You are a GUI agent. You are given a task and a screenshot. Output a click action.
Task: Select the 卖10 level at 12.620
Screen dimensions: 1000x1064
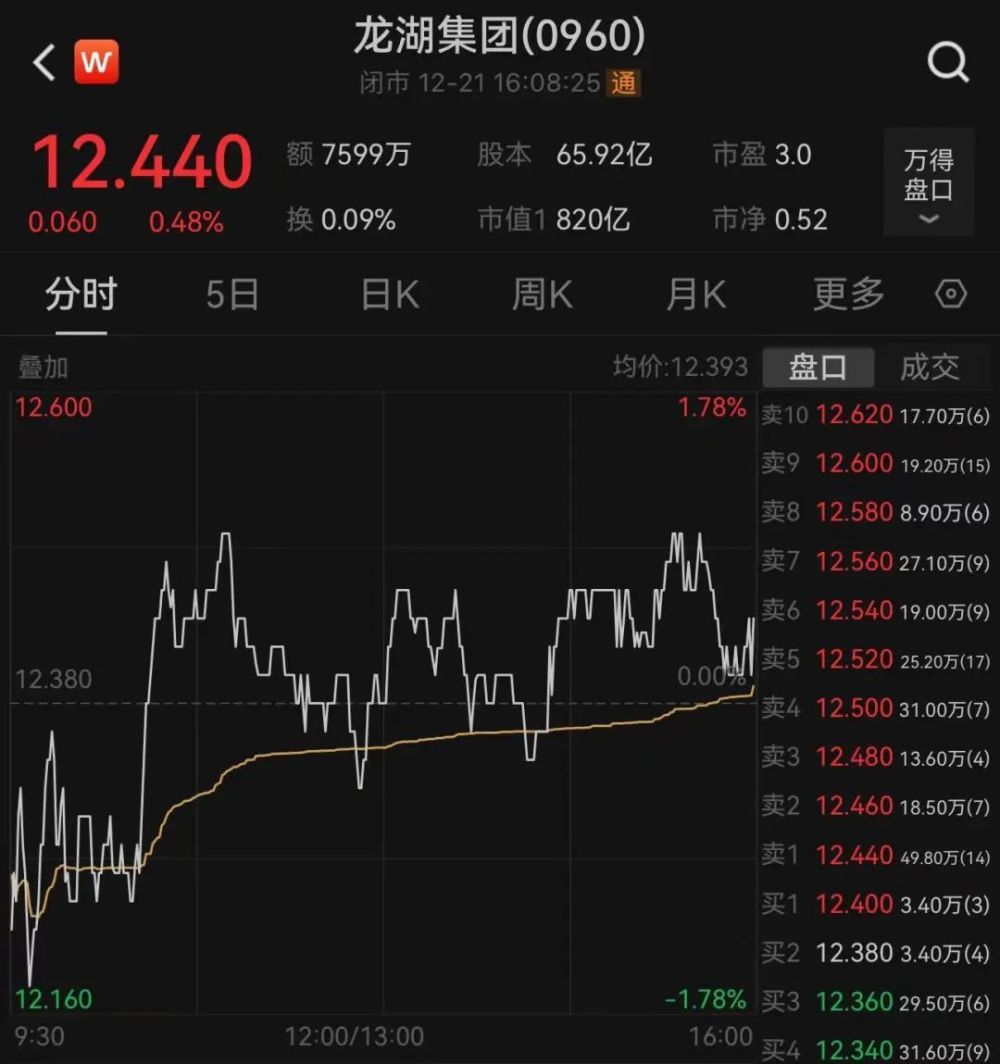(x=870, y=415)
